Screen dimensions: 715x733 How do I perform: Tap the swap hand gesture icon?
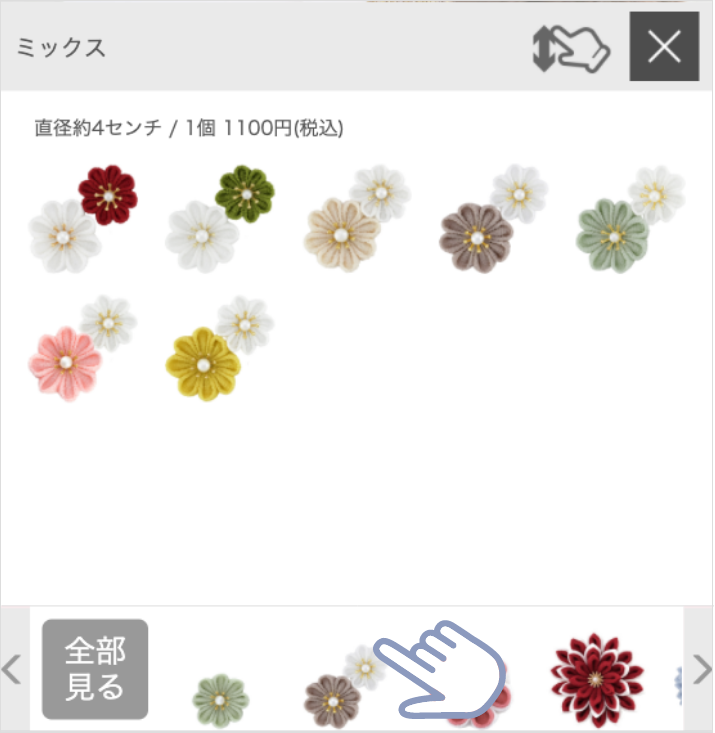pyautogui.click(x=571, y=48)
